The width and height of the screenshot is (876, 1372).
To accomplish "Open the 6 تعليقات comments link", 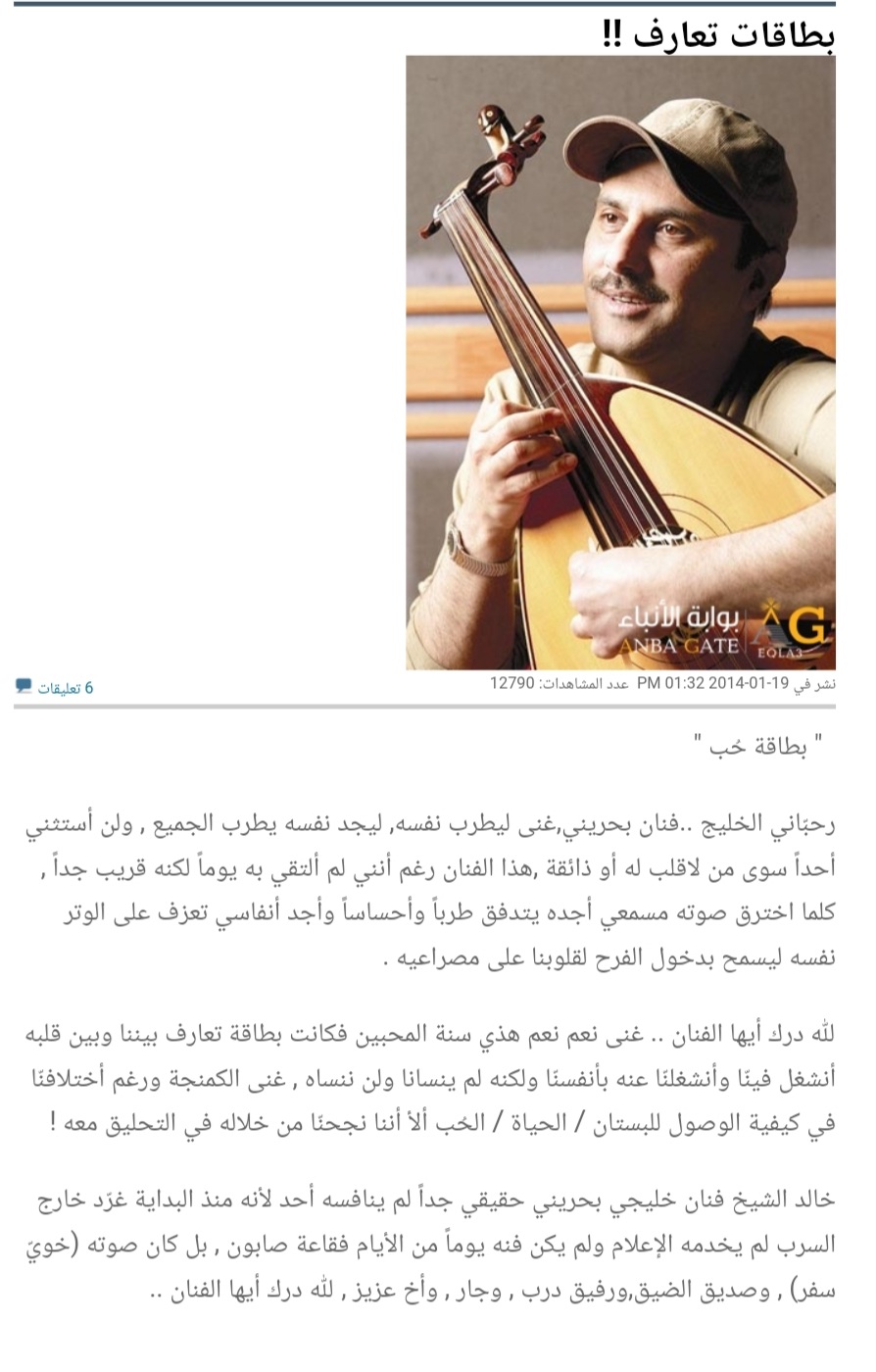I will coord(64,688).
